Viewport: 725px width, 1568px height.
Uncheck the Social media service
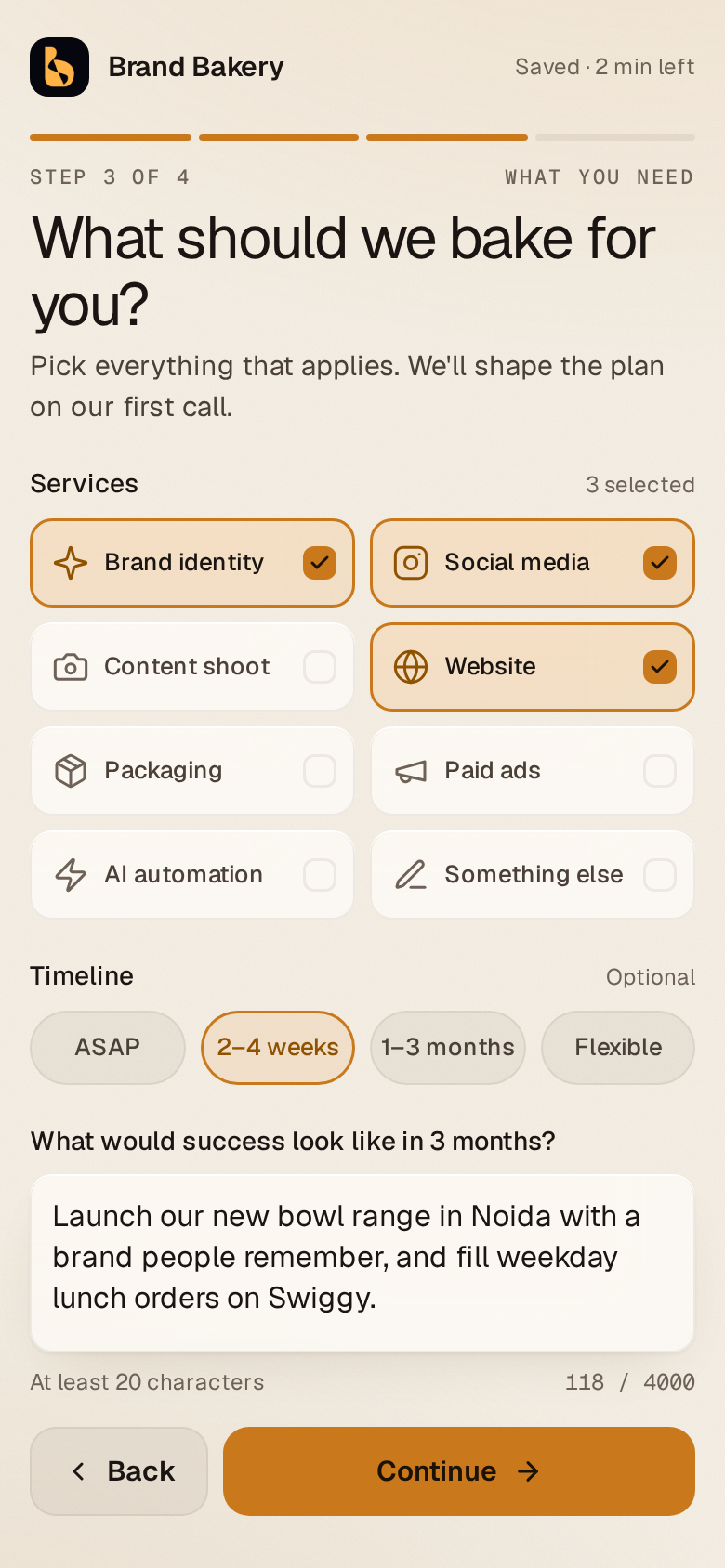533,563
